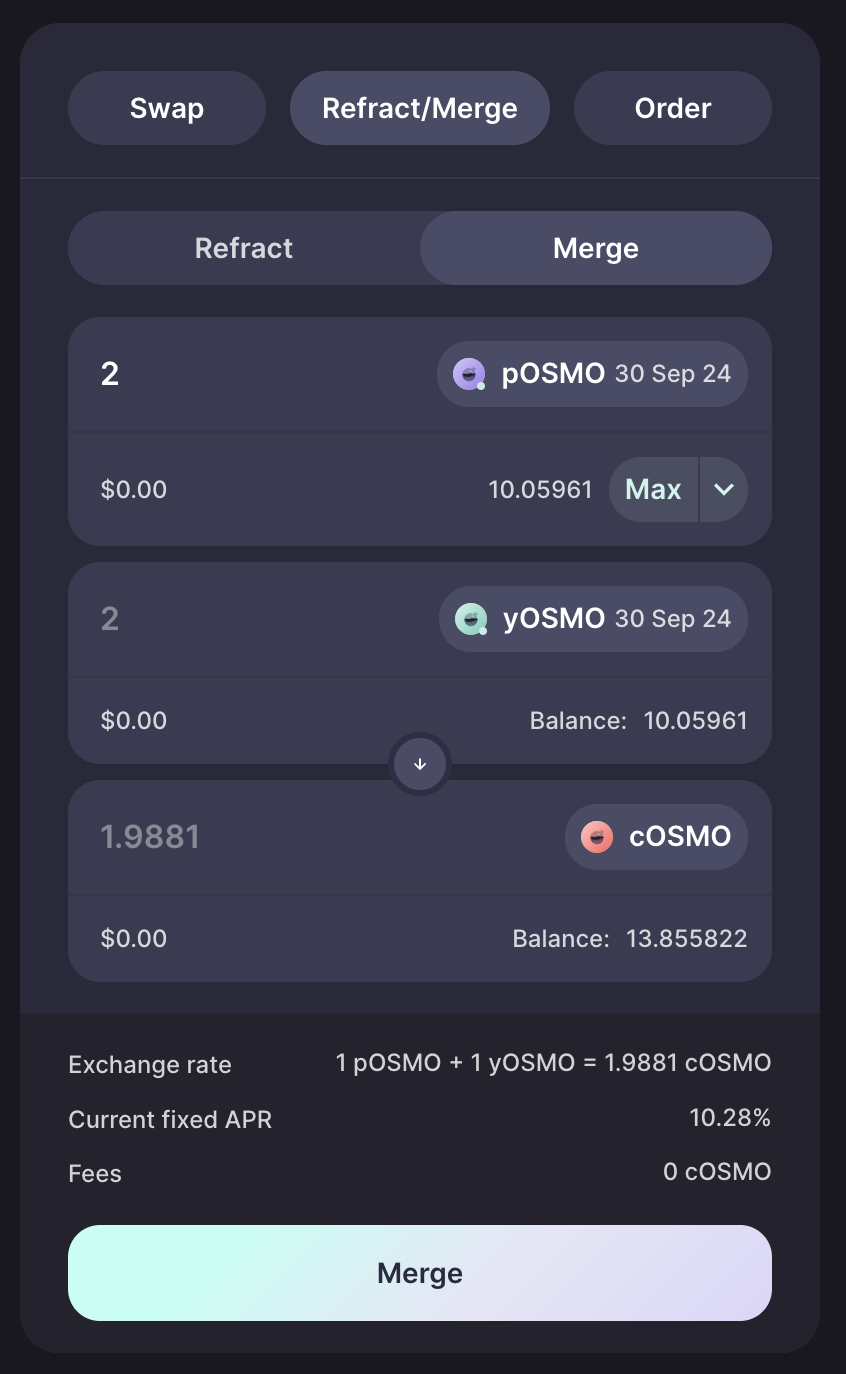
Task: Select the Merge mode toggle
Action: 596,248
